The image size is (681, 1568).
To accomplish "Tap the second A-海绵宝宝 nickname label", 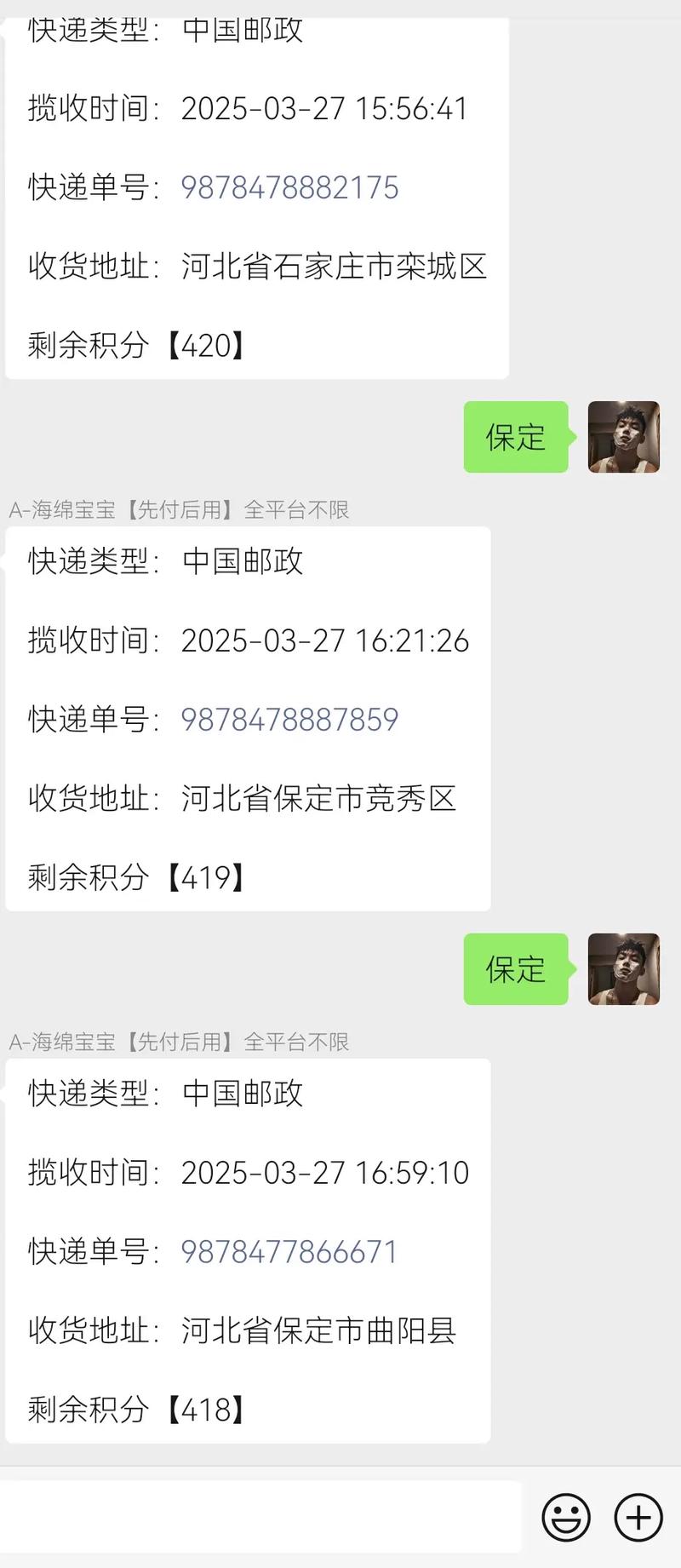I will [183, 1041].
